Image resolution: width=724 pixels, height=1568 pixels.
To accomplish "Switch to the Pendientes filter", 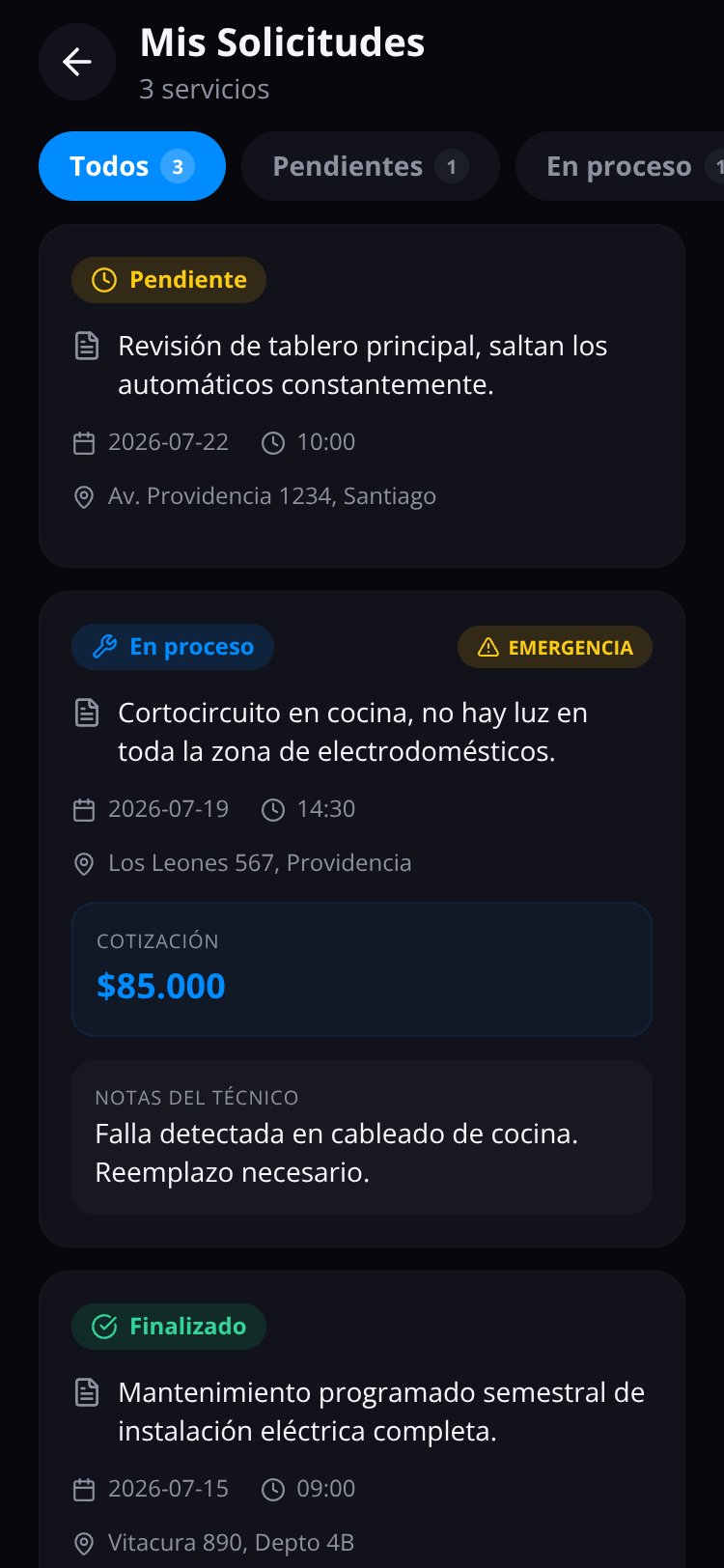I will click(x=371, y=166).
